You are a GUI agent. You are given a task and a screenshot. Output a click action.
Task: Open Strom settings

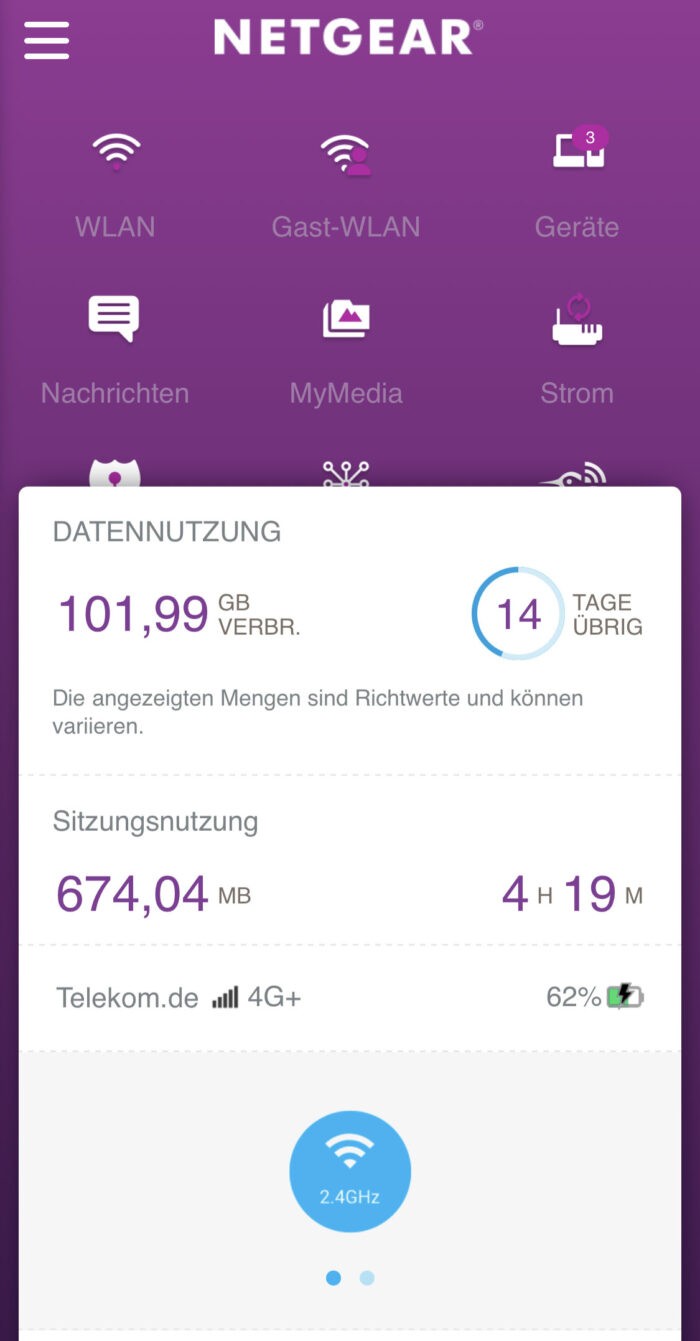577,350
